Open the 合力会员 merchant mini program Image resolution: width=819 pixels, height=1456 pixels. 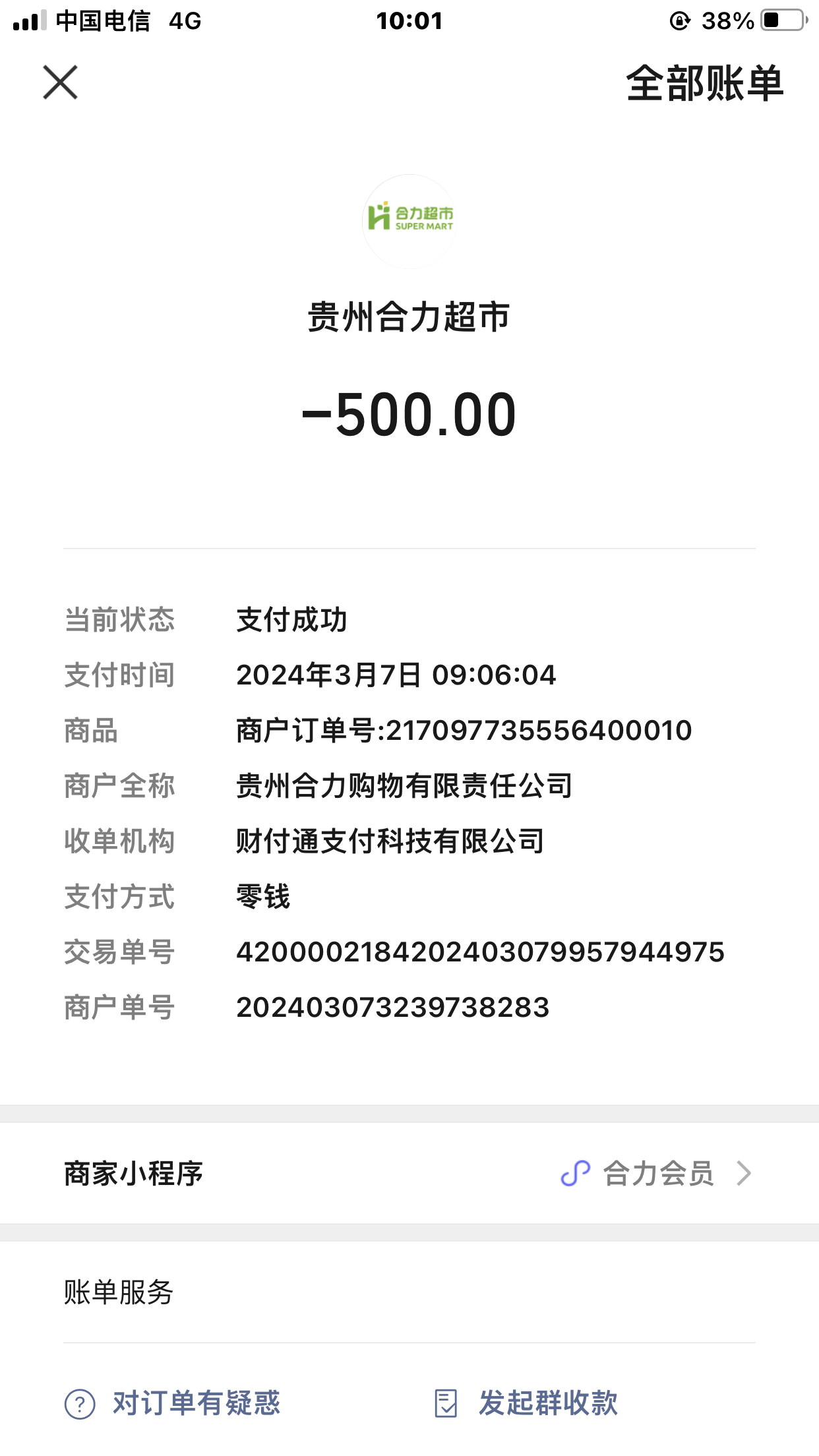click(x=657, y=1174)
